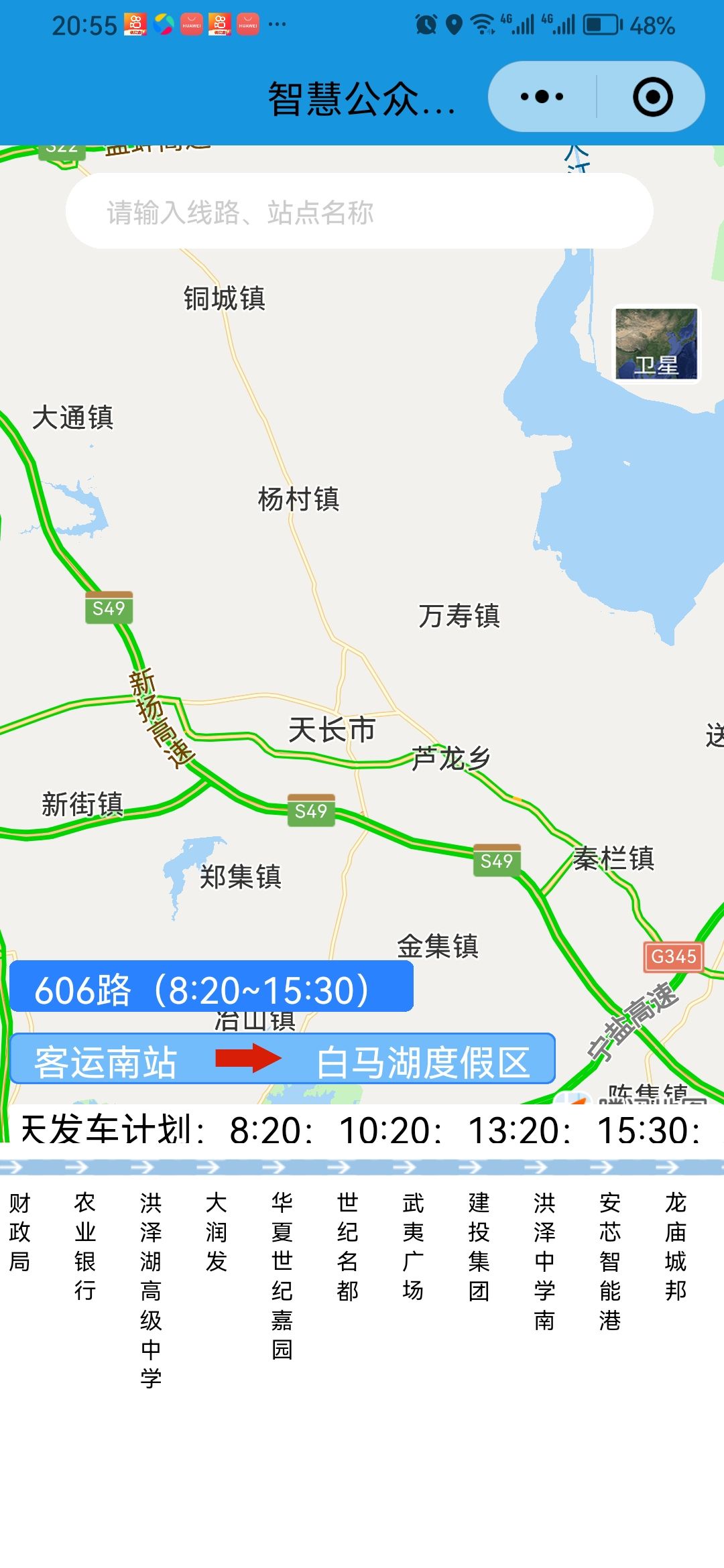This screenshot has height=1568, width=724.
Task: Open the 606路 route banner
Action: [x=211, y=986]
